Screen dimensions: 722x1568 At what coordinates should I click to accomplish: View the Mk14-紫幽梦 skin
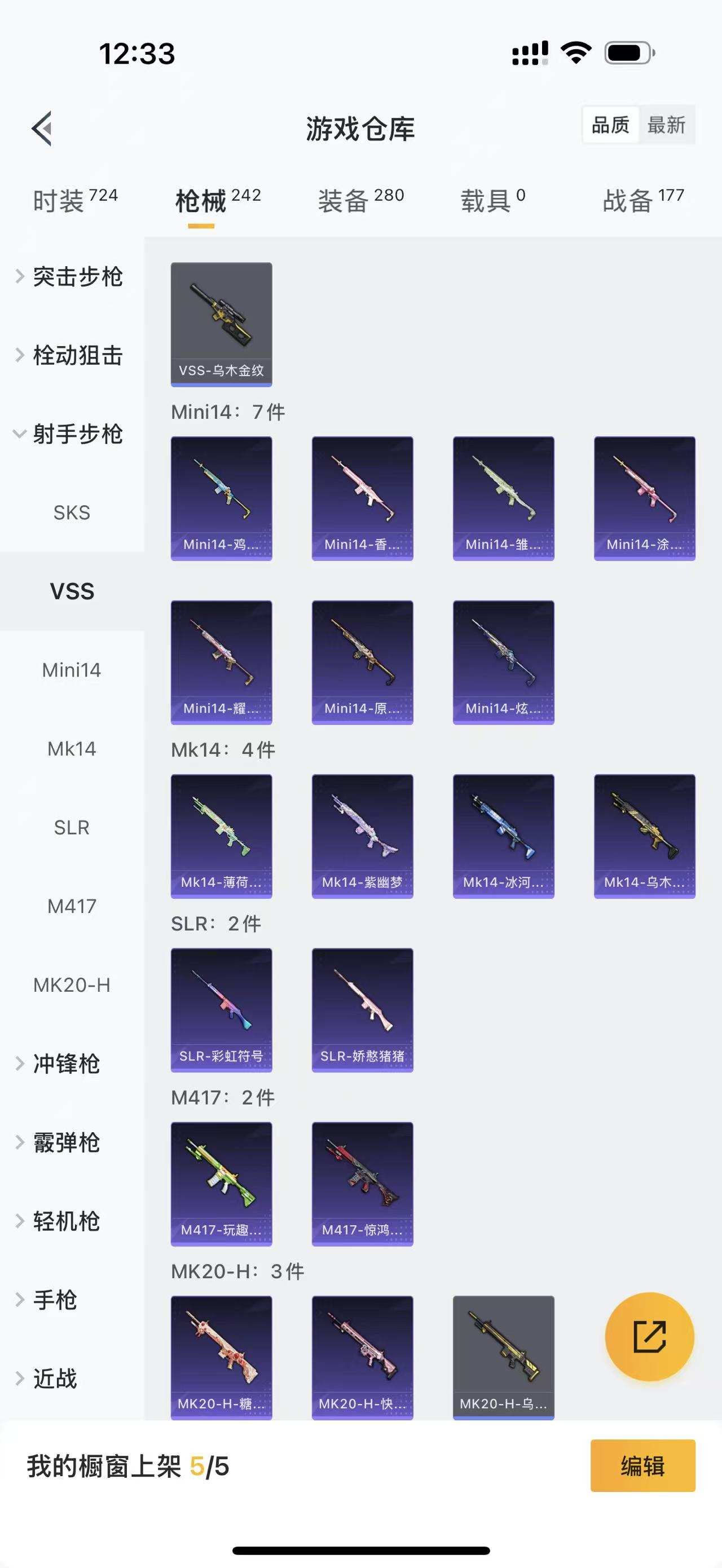click(362, 836)
